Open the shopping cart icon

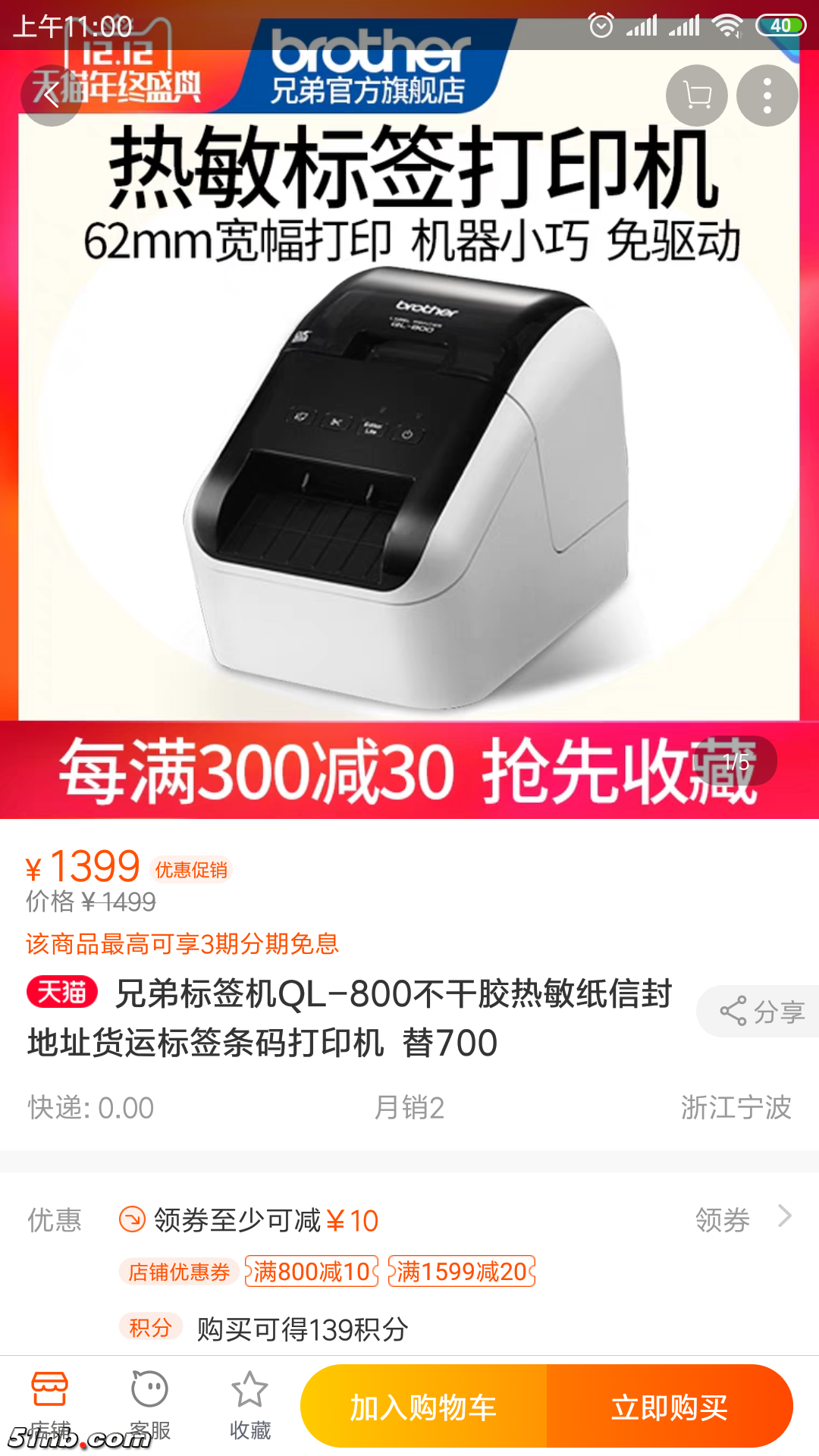696,96
